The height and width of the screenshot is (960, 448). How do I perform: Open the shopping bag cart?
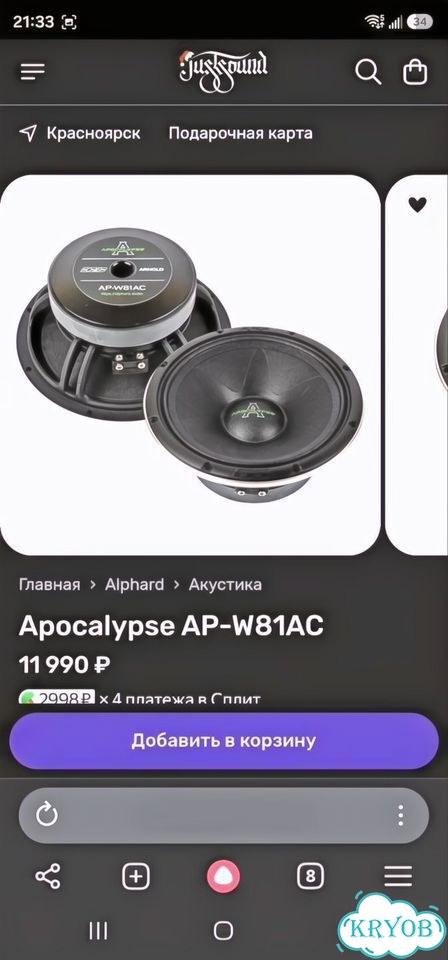[415, 72]
